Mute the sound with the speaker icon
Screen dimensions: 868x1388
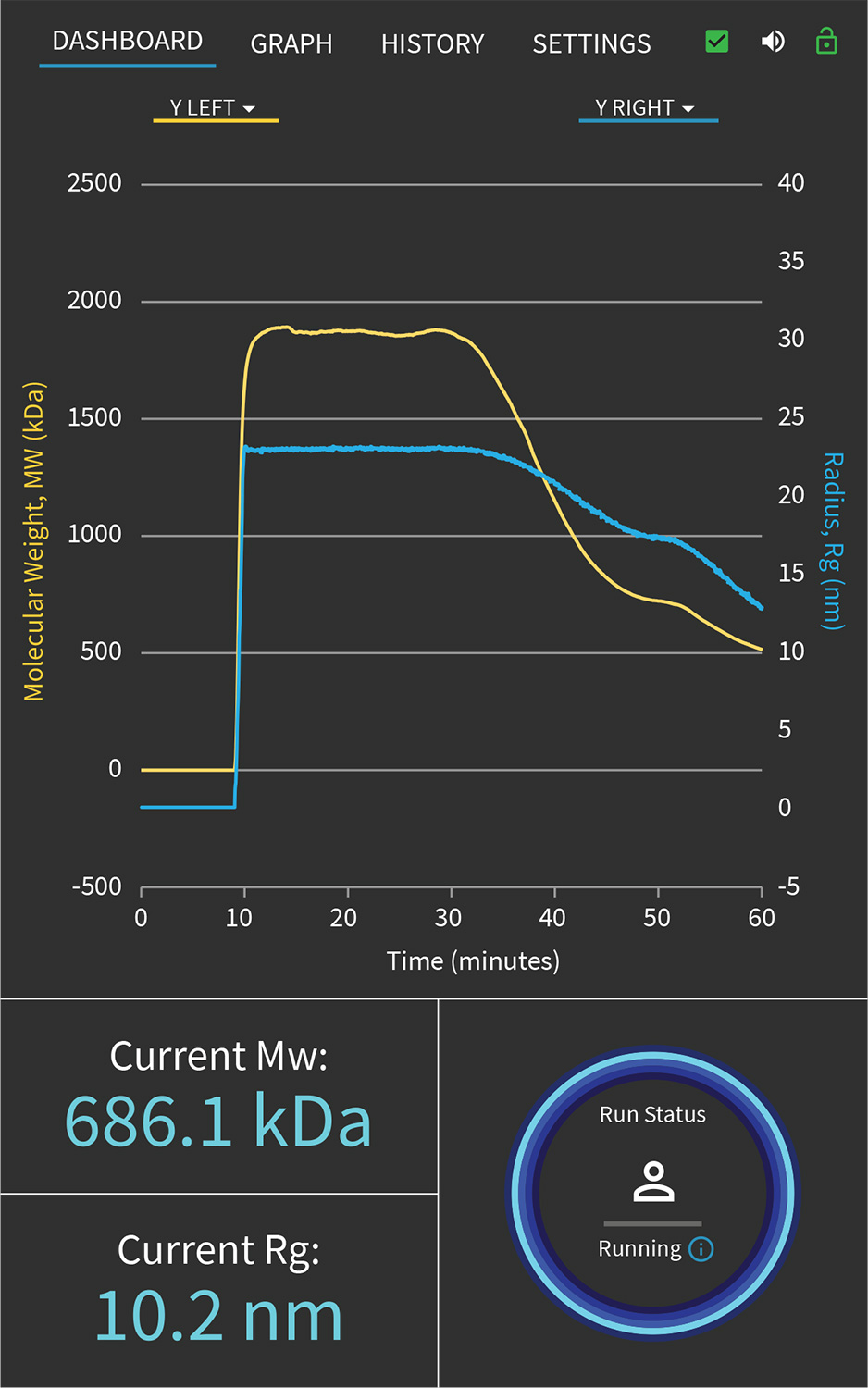pyautogui.click(x=773, y=42)
